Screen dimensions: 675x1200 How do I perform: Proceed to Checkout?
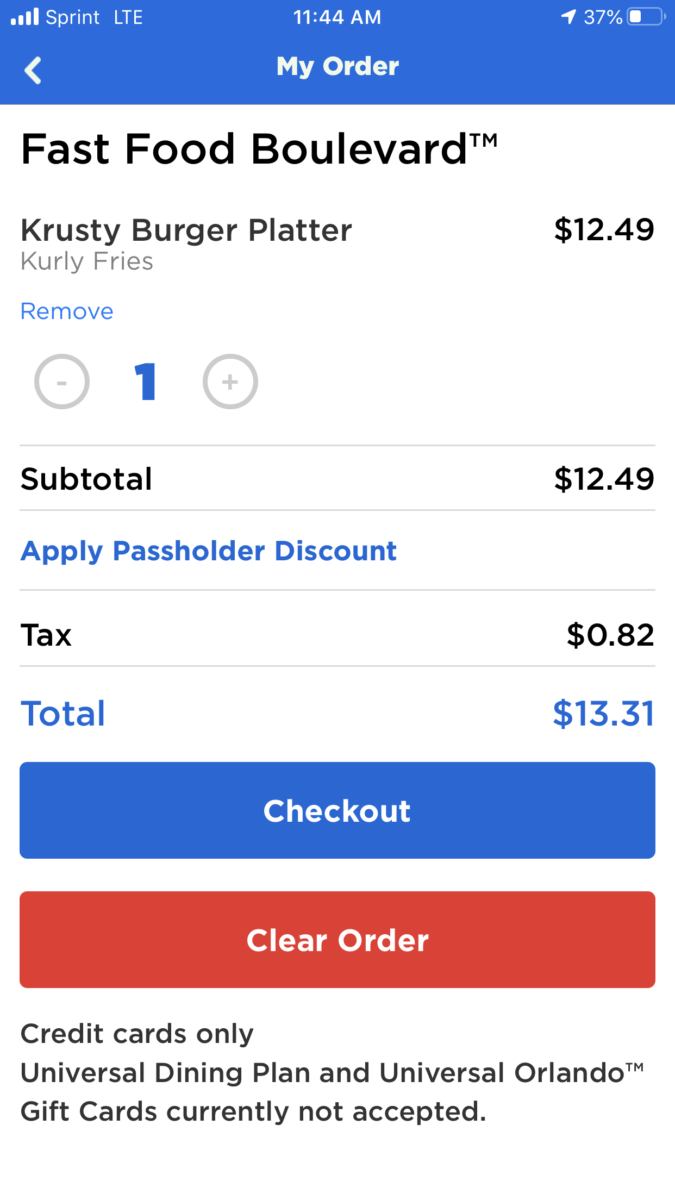(337, 810)
